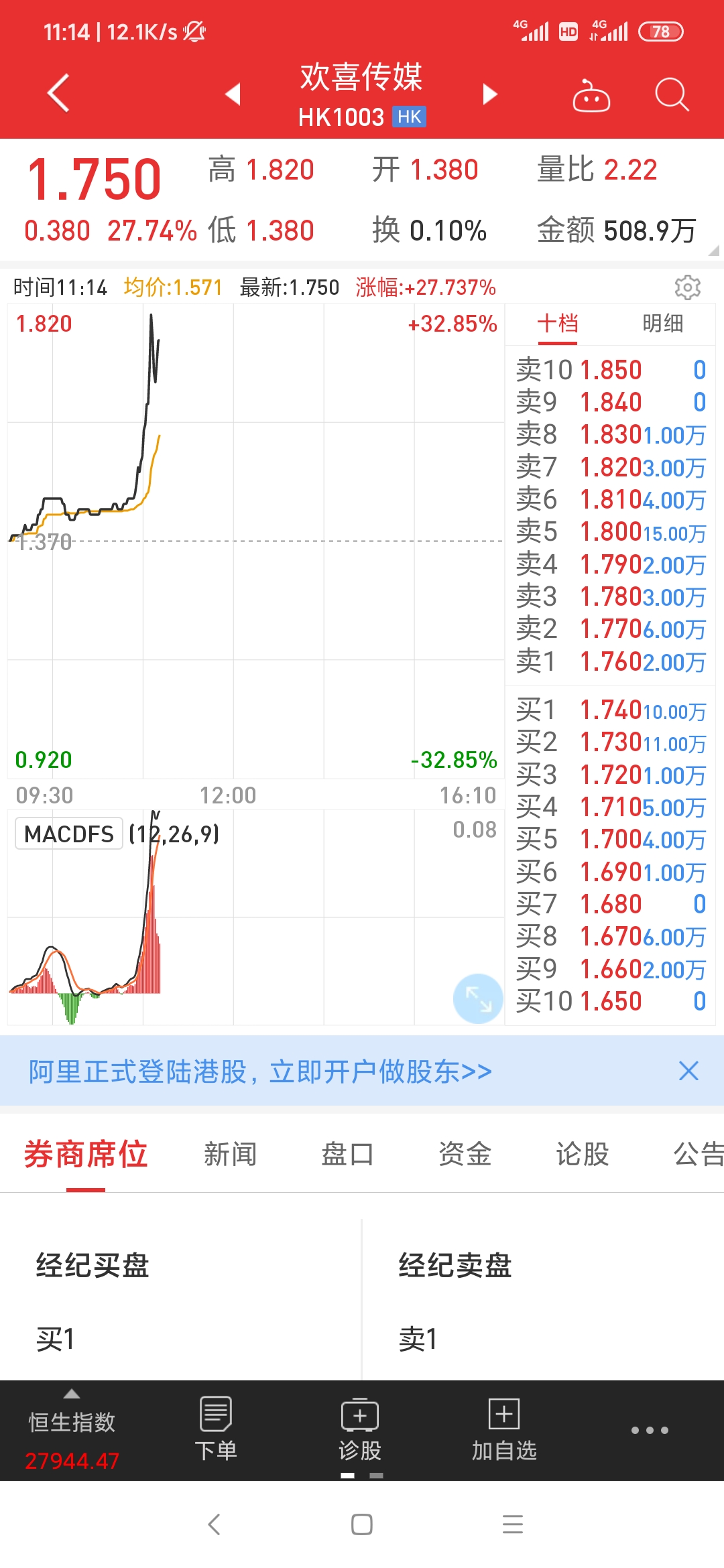Switch to the 盘口 tab
This screenshot has width=724, height=1568.
(347, 1154)
